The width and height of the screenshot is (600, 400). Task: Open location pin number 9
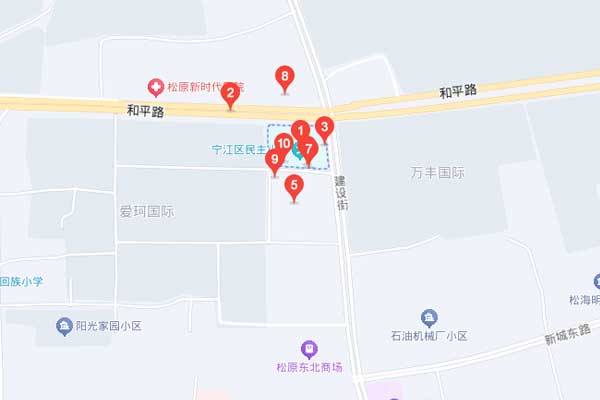click(274, 160)
